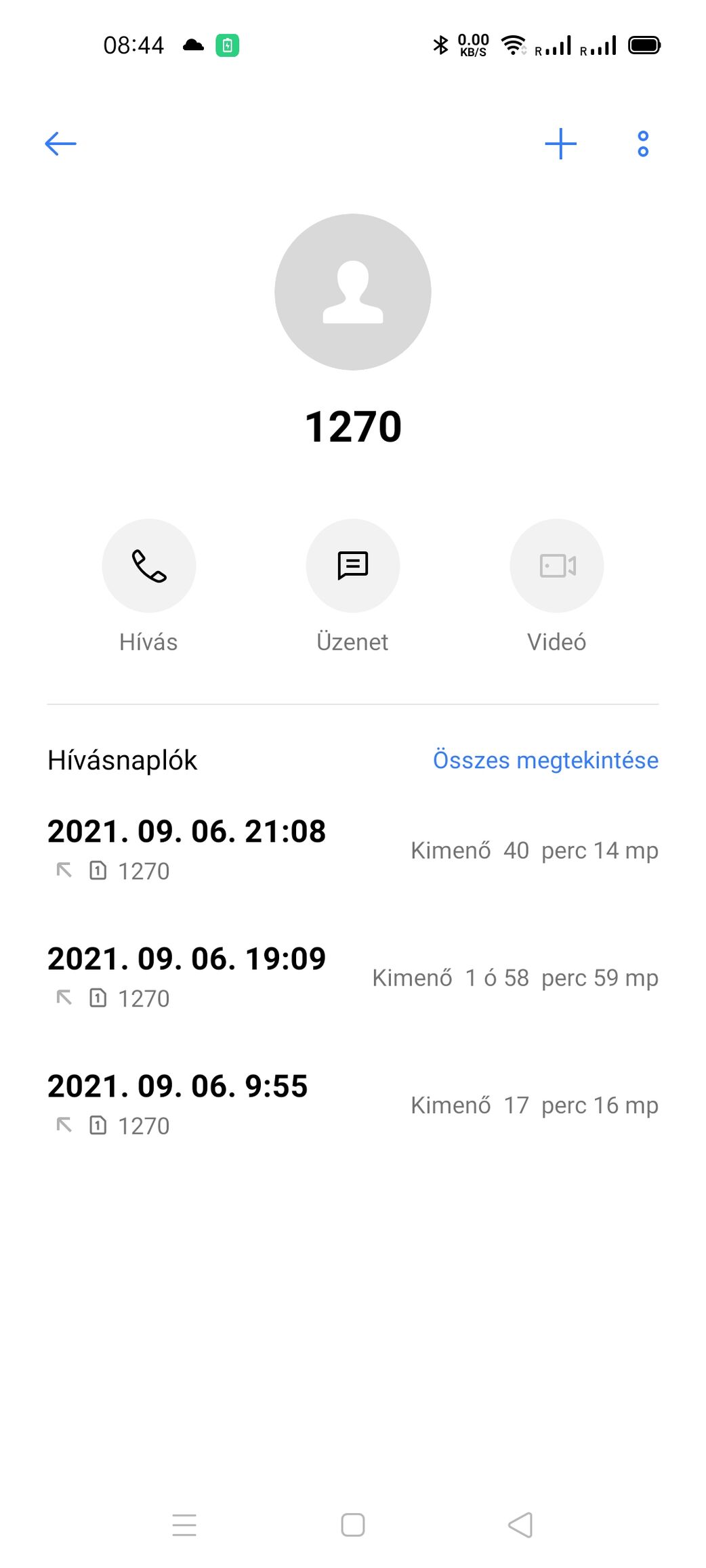Go back using the top-left arrow
706x1568 pixels.
click(x=60, y=144)
